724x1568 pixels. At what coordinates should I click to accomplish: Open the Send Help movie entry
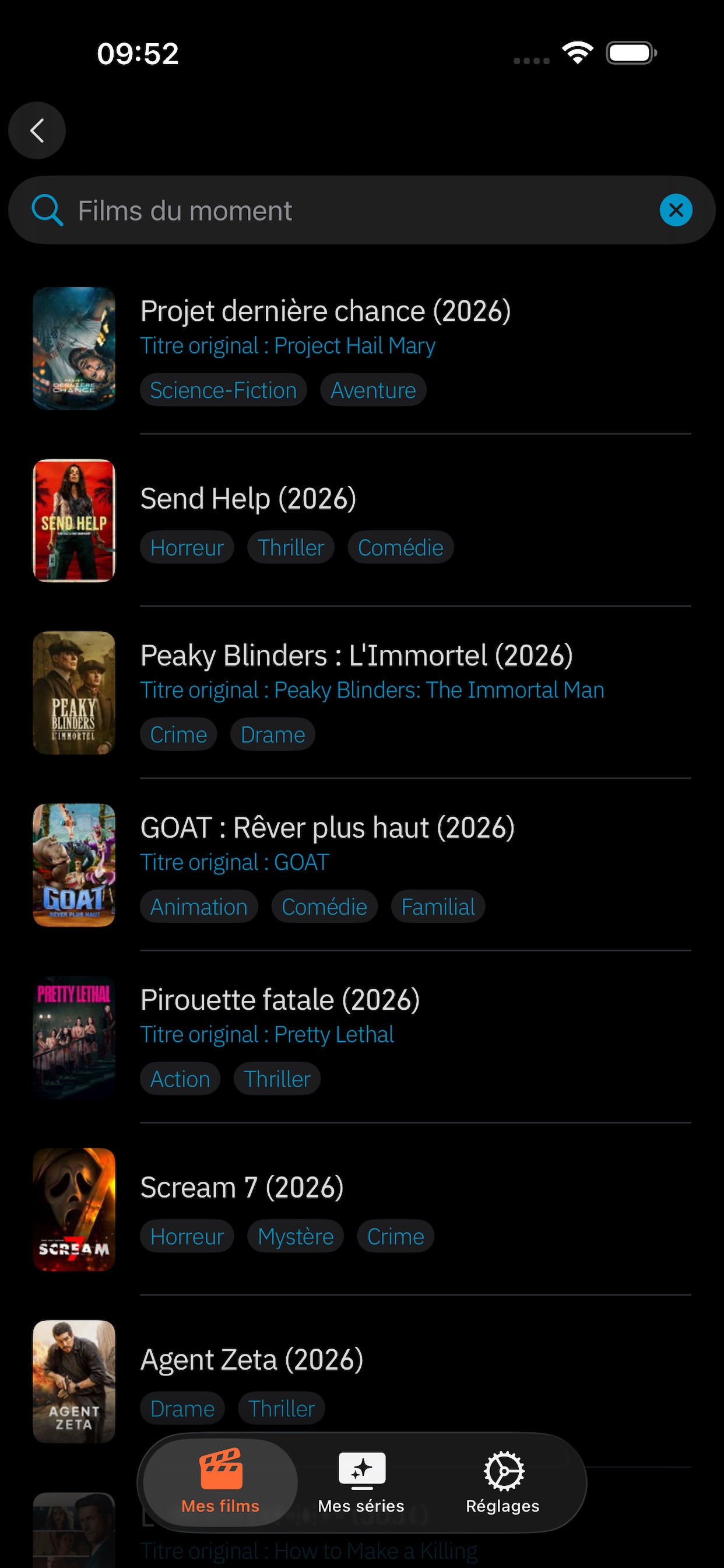[248, 499]
